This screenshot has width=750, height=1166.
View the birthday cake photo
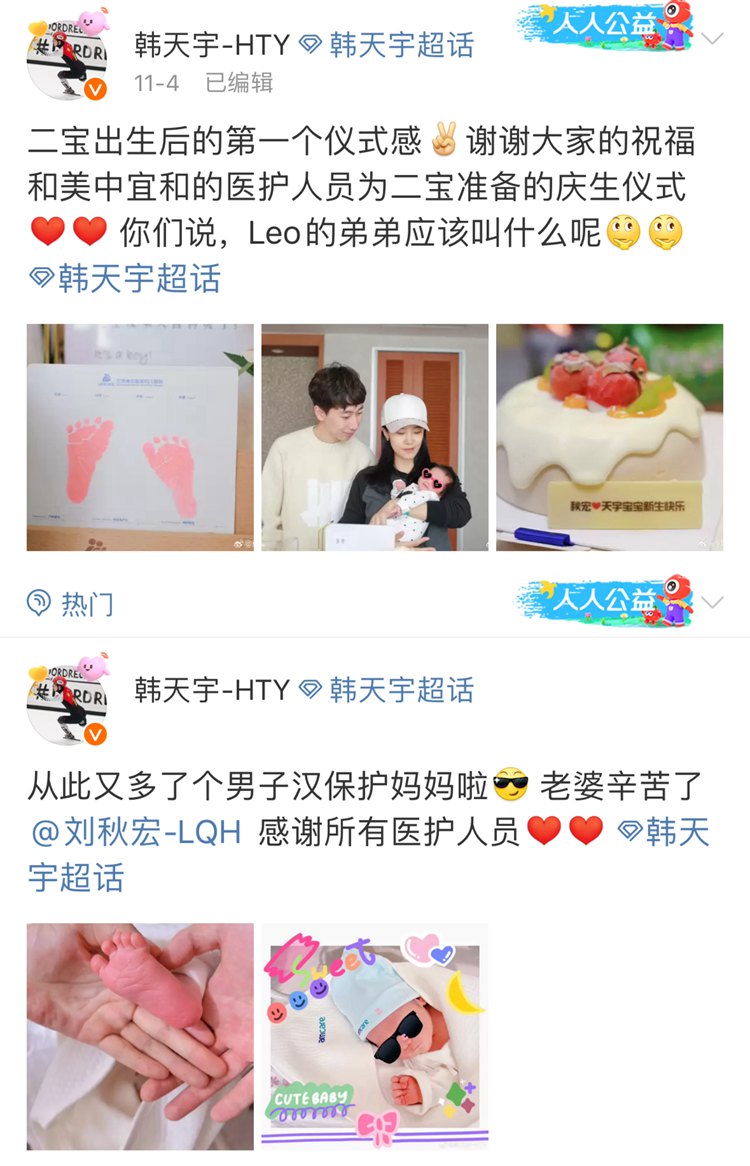609,437
